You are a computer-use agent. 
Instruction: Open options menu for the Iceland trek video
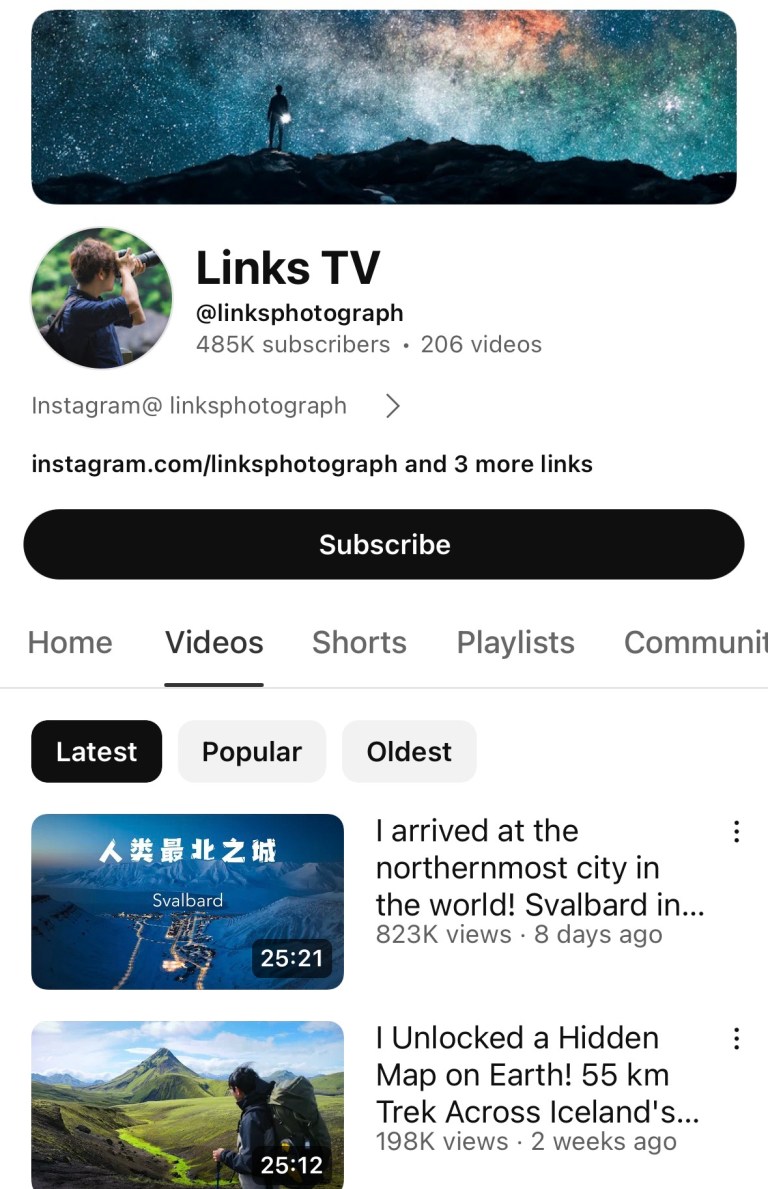click(736, 1039)
